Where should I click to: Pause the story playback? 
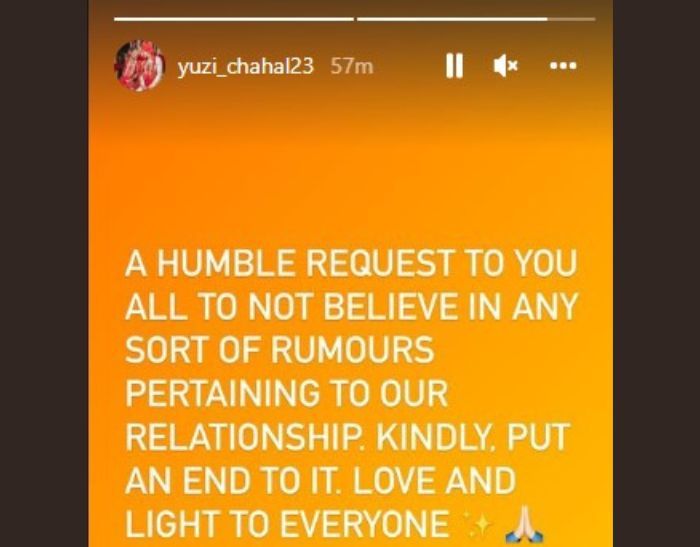tap(454, 67)
